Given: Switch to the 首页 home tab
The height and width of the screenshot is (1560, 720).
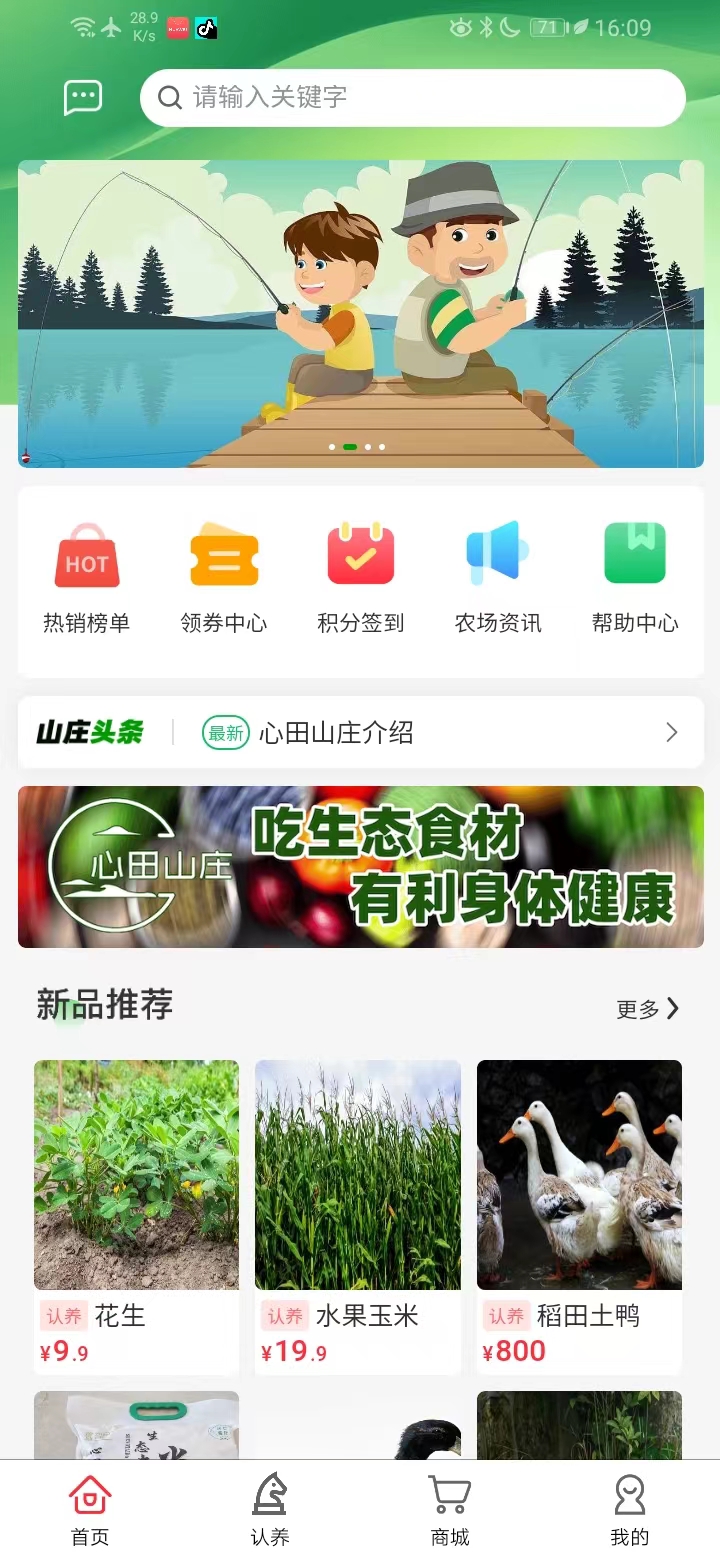Looking at the screenshot, I should [x=90, y=1510].
